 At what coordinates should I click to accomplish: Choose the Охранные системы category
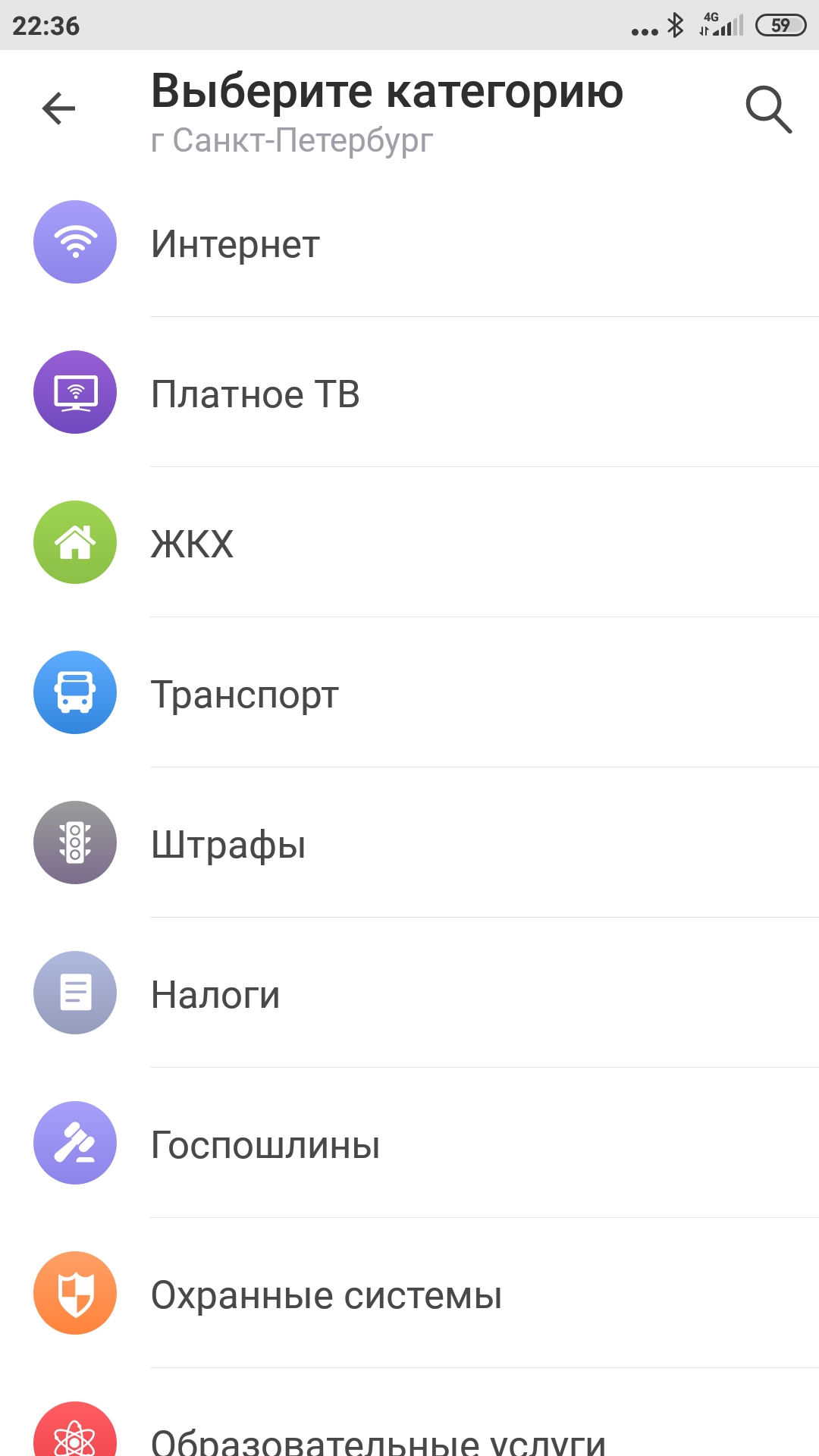point(409,1293)
